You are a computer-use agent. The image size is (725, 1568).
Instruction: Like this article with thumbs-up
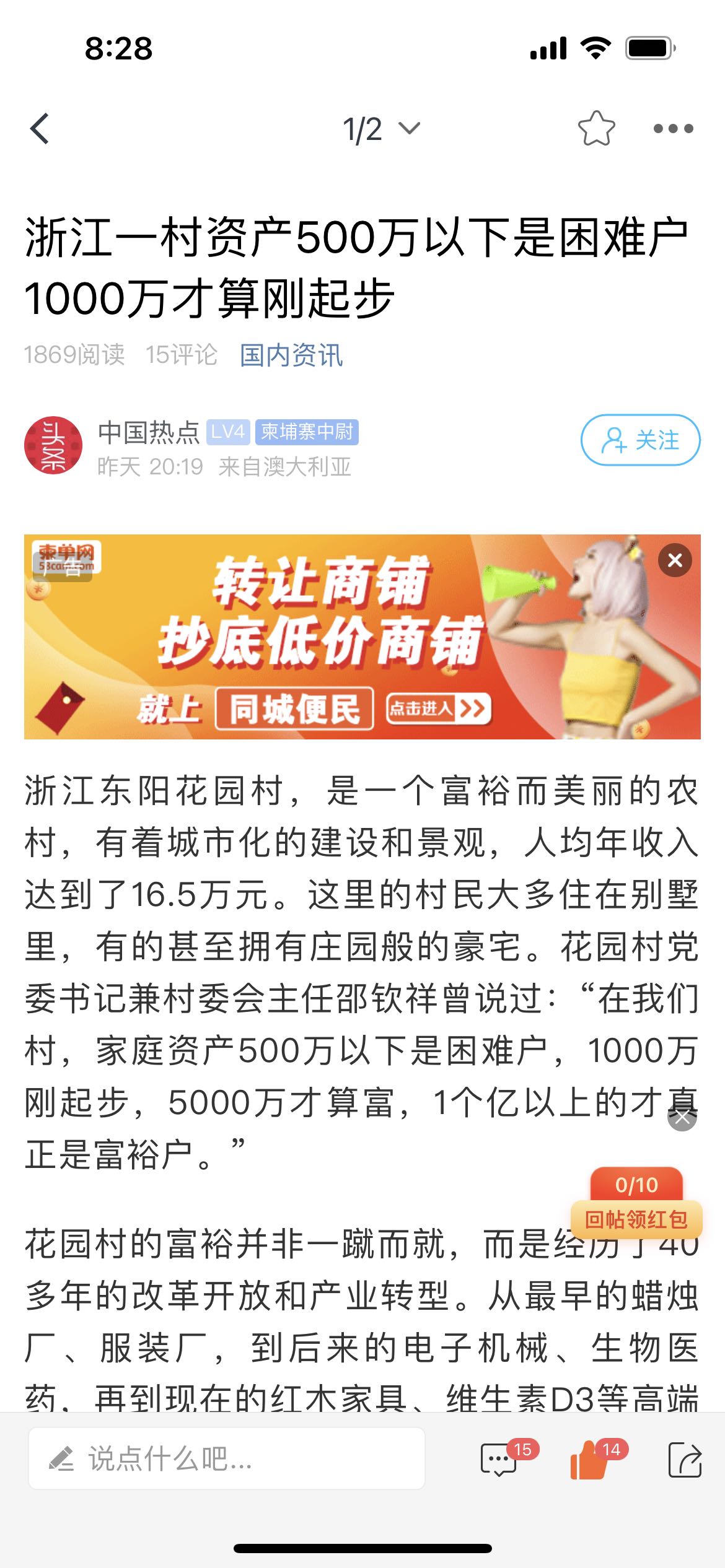click(589, 1459)
